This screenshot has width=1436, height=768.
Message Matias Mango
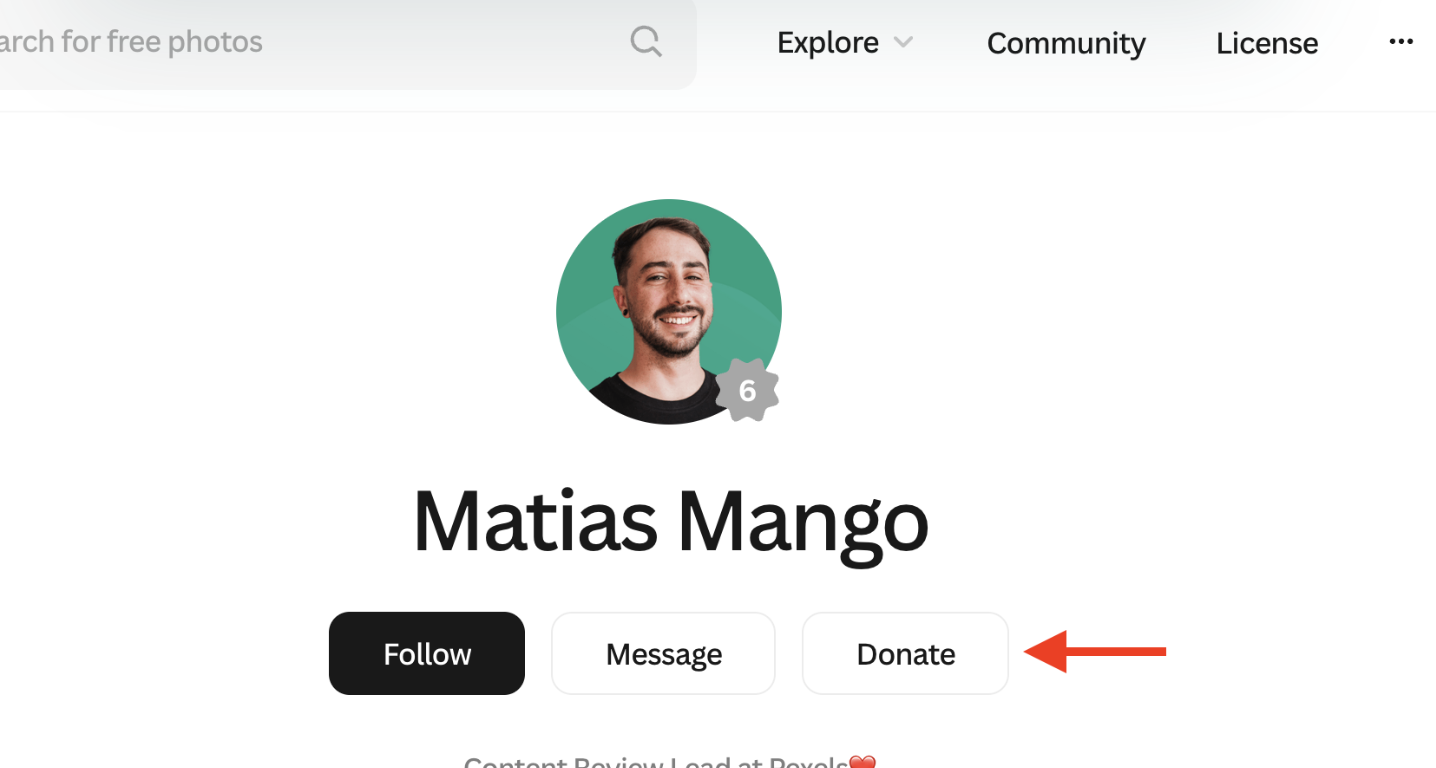click(663, 654)
